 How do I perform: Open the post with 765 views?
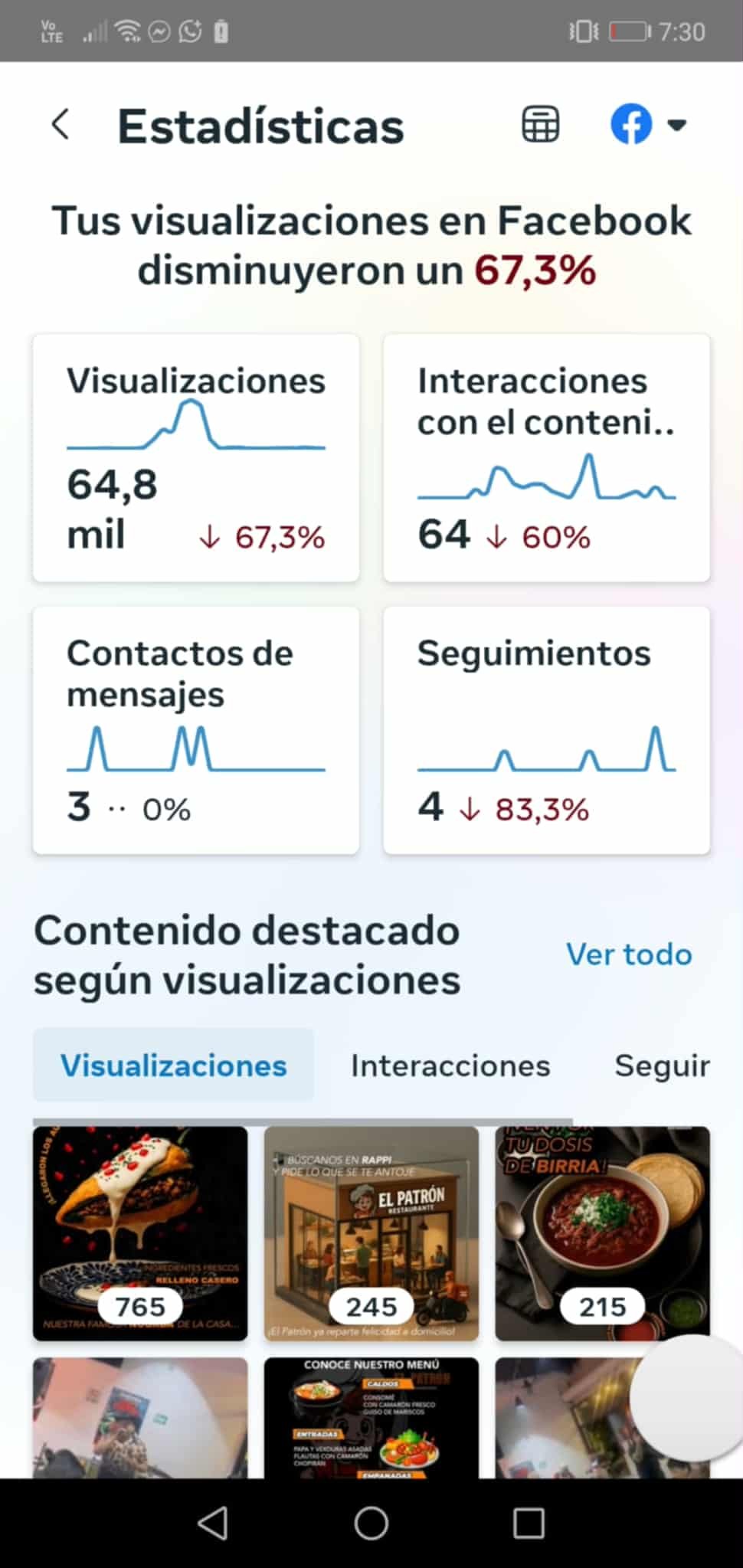pos(140,1233)
